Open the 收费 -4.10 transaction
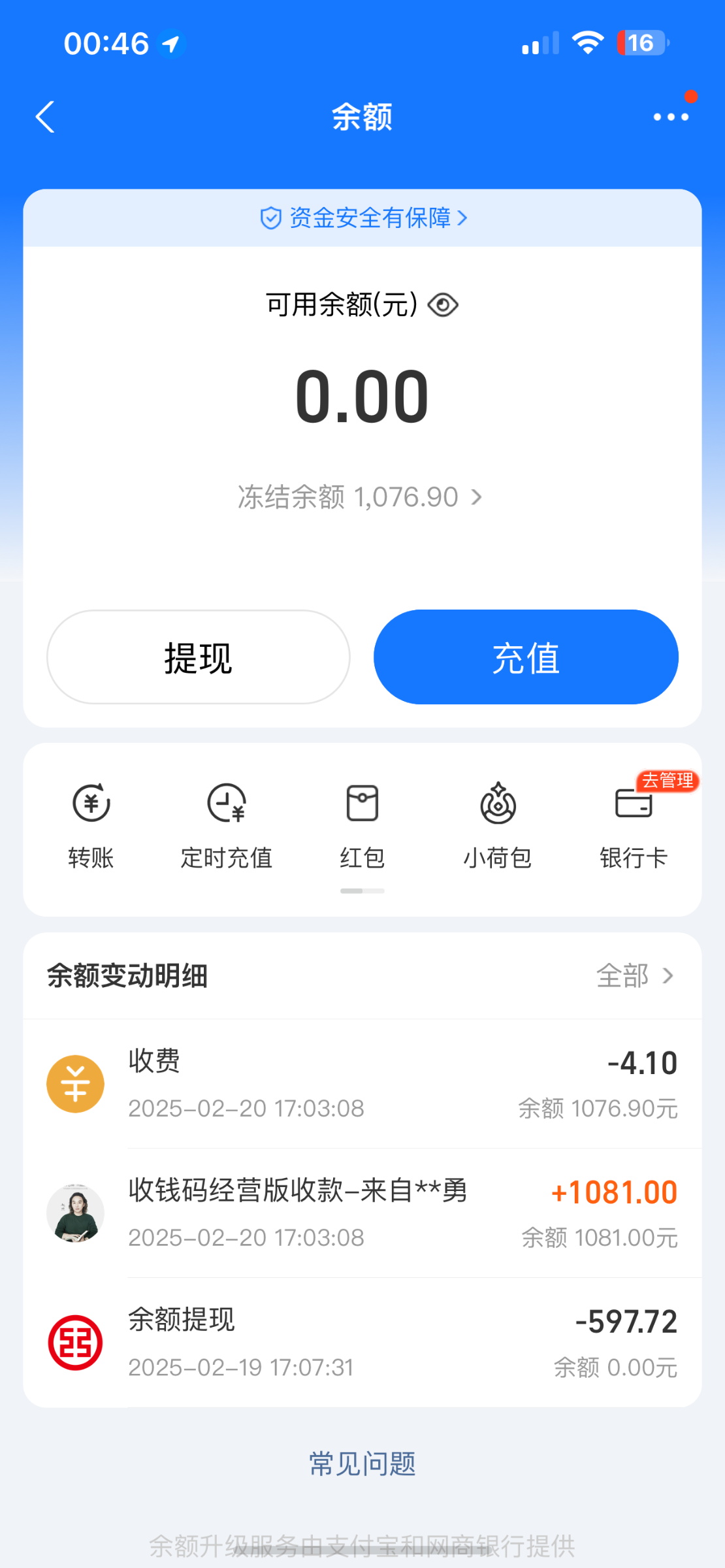 point(362,1084)
